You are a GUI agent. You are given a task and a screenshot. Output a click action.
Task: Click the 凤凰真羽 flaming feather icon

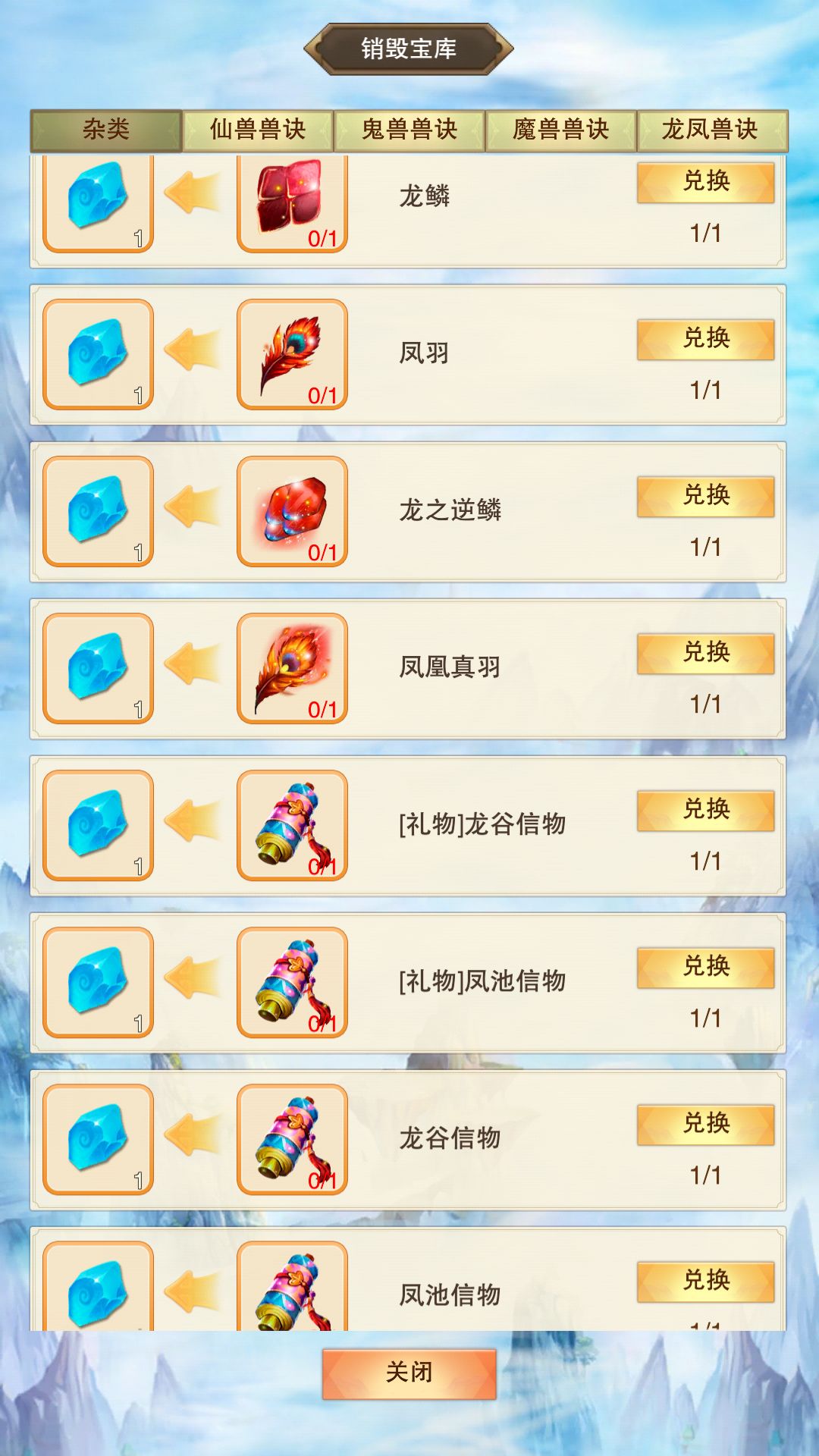(x=292, y=667)
